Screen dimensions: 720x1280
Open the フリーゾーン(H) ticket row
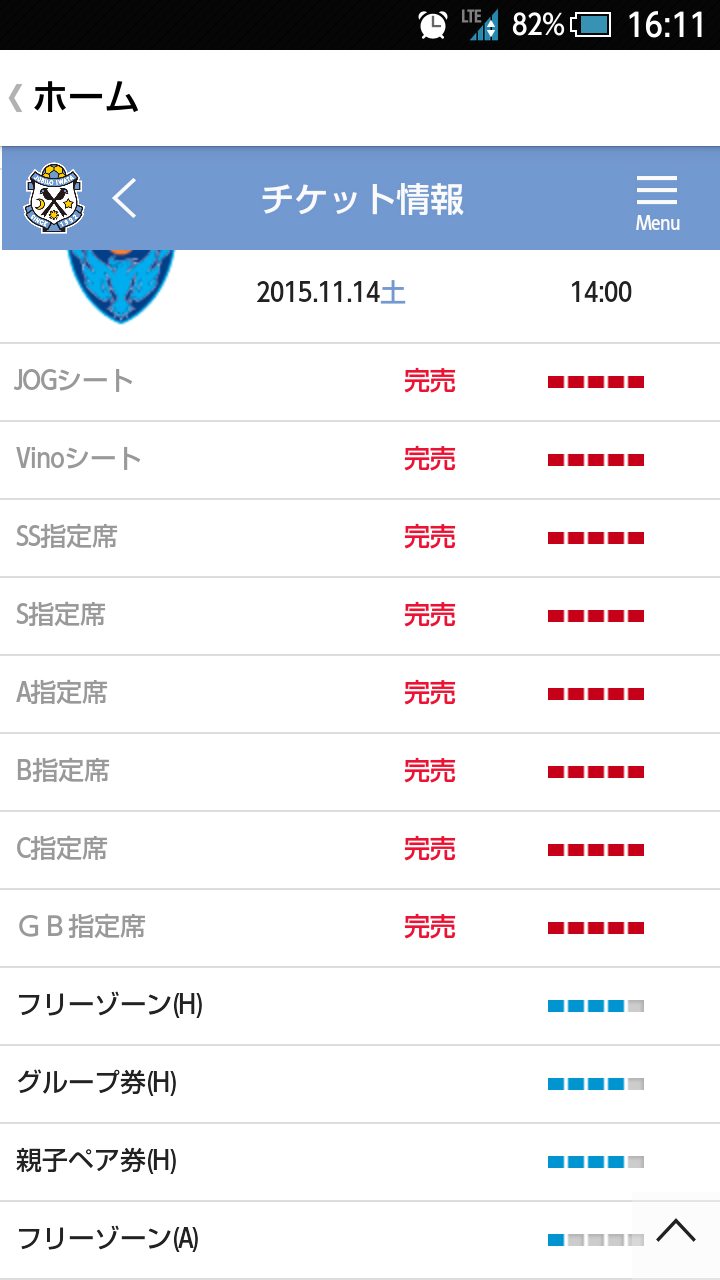[360, 1006]
